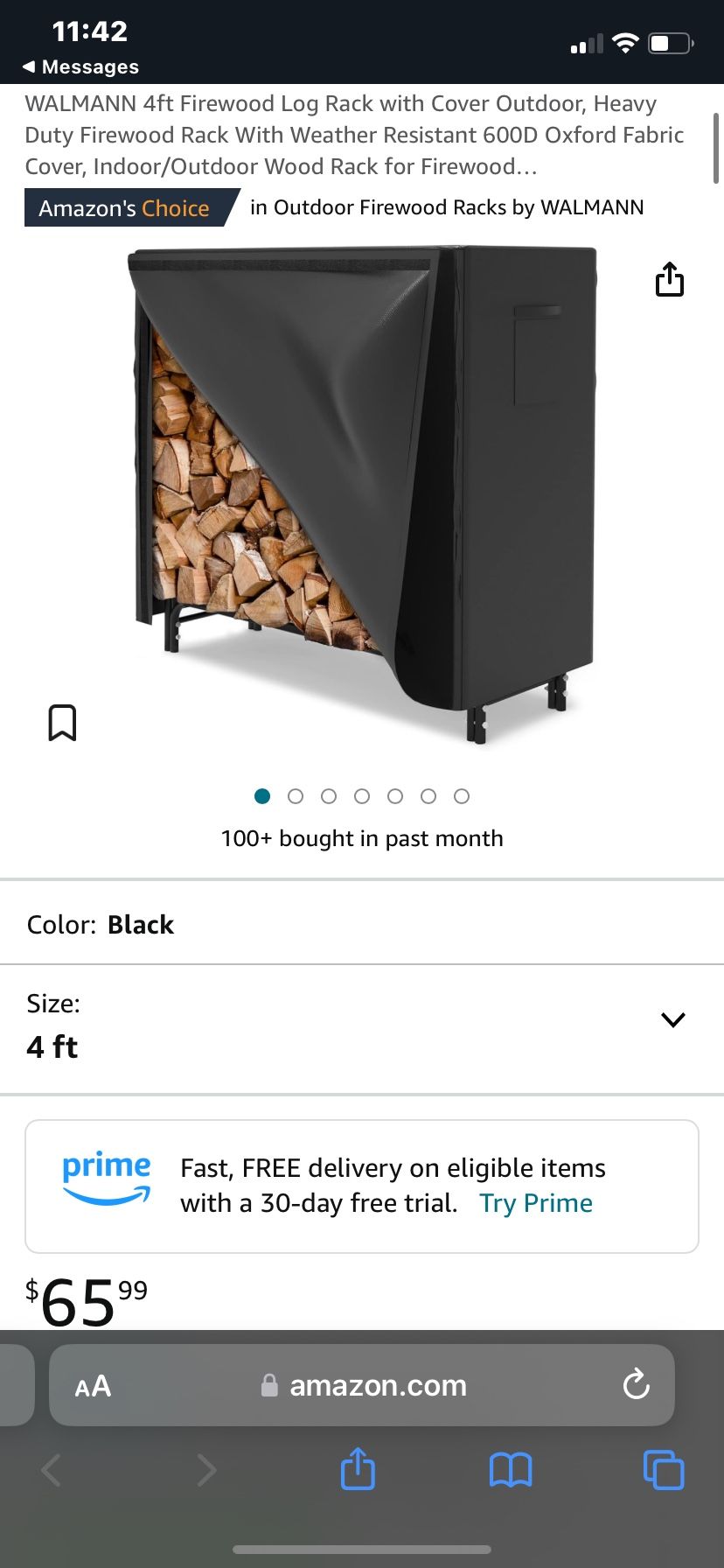
Task: Open the AA reader settings menu
Action: [x=93, y=1386]
